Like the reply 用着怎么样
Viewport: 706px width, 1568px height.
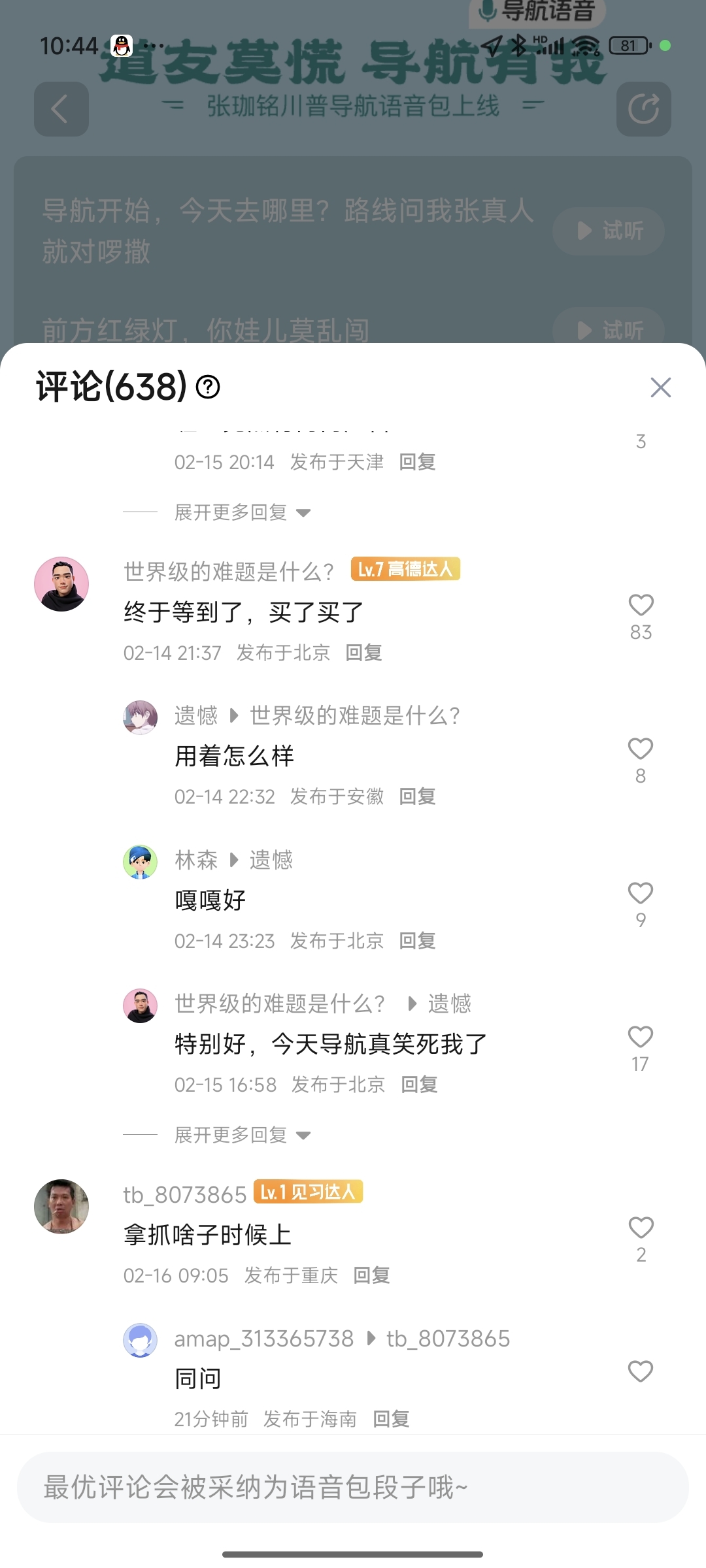click(641, 749)
